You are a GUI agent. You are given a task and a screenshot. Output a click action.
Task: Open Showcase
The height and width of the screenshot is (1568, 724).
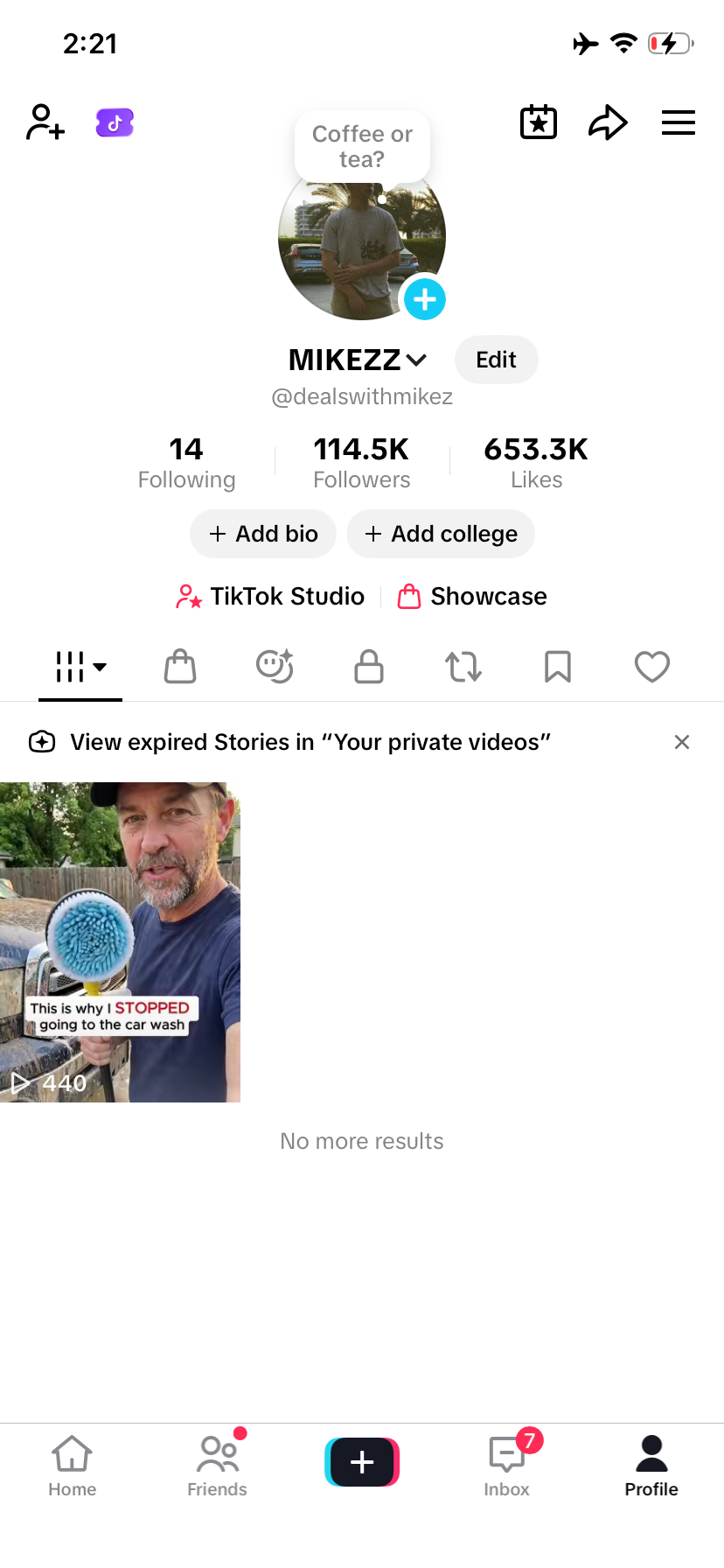(472, 597)
